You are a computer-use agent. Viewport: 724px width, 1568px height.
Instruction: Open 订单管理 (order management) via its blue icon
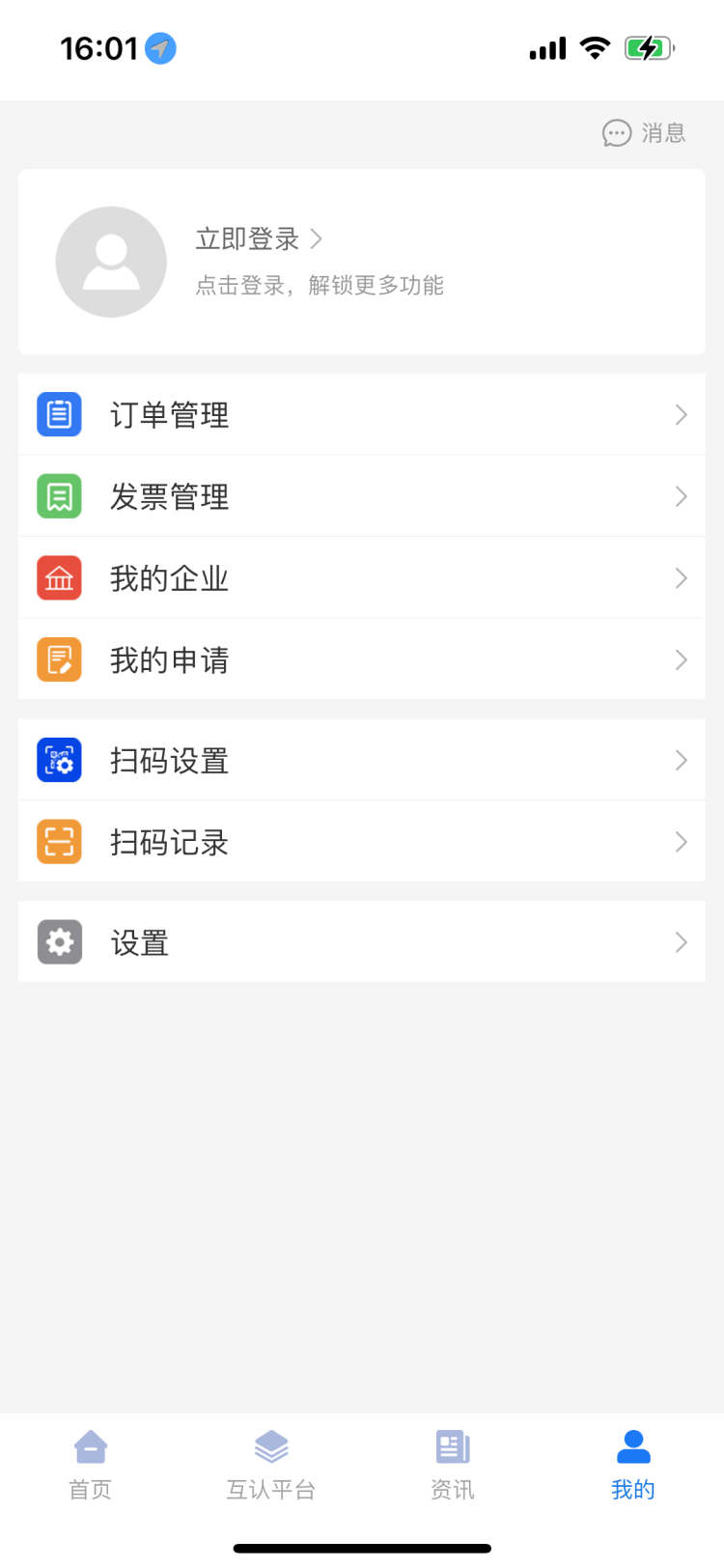point(59,414)
